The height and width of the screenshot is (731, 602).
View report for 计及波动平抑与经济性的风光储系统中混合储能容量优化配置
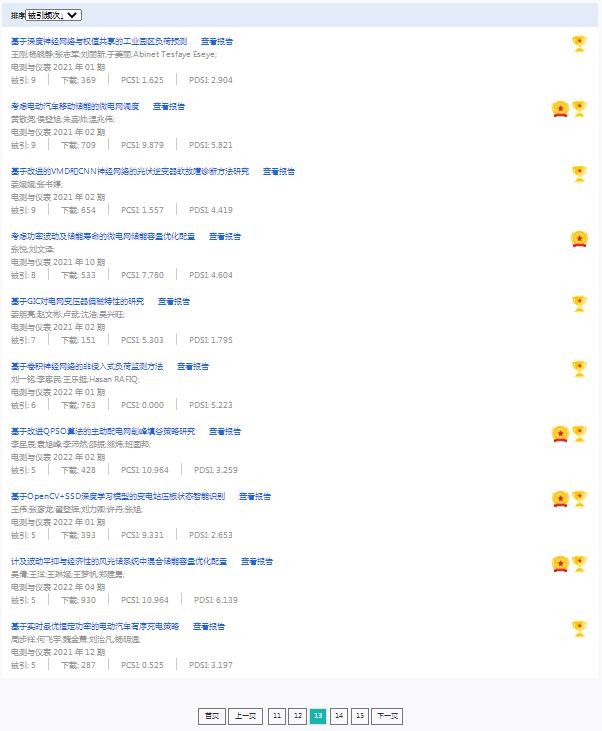tap(257, 562)
